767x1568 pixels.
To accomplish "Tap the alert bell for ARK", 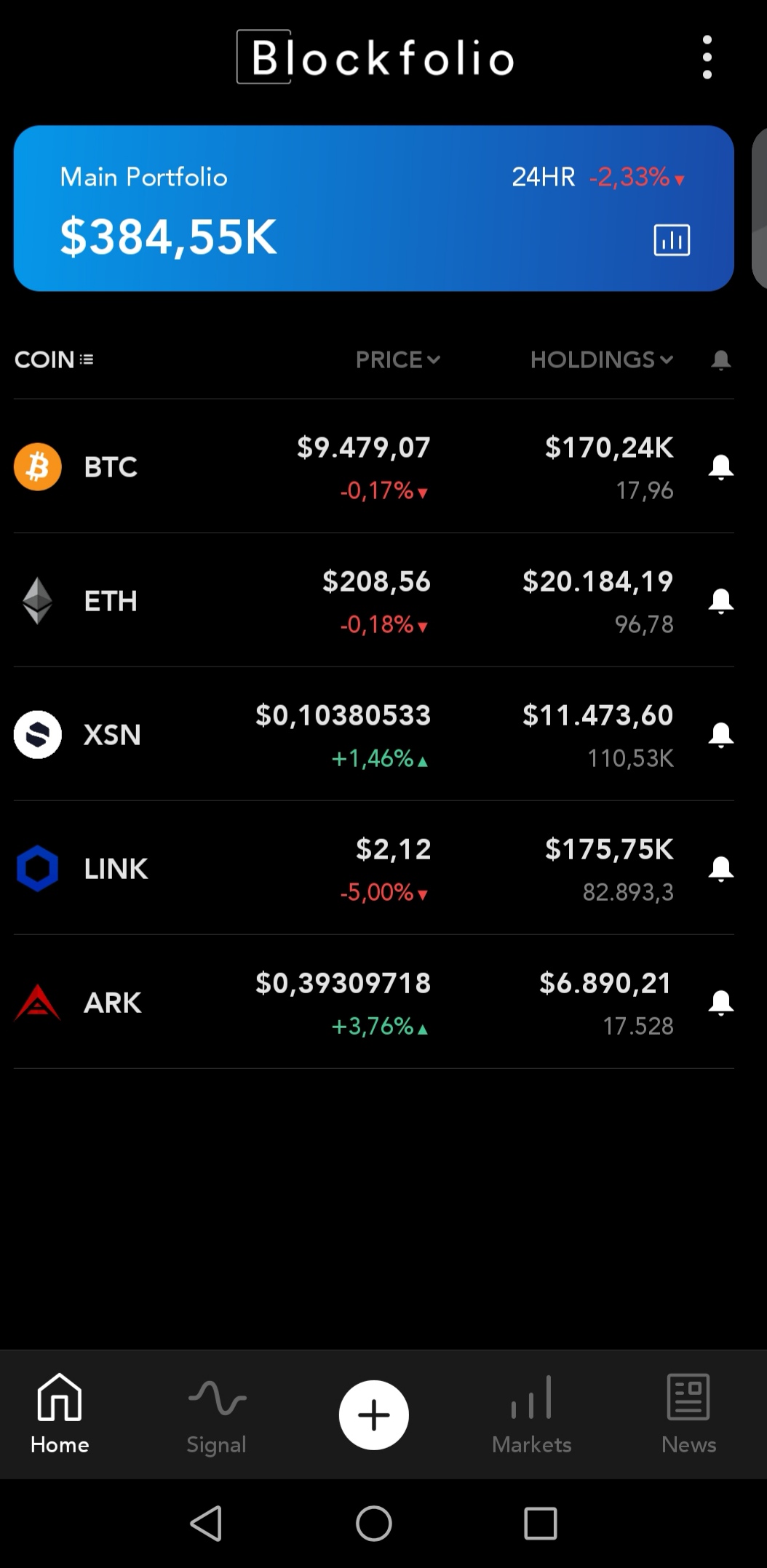I will [720, 1003].
